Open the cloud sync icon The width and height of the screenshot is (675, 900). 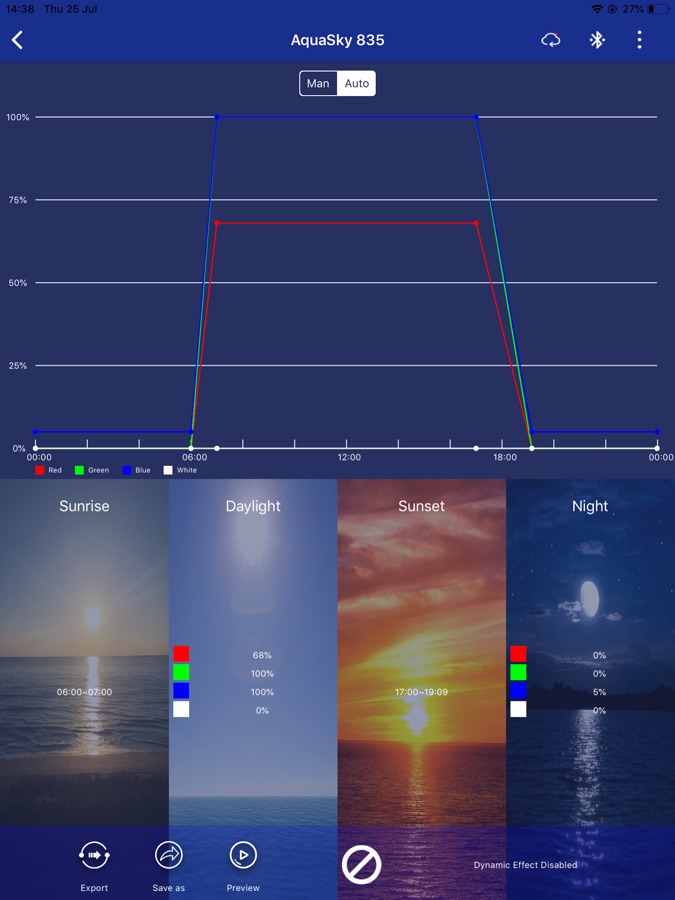(551, 40)
